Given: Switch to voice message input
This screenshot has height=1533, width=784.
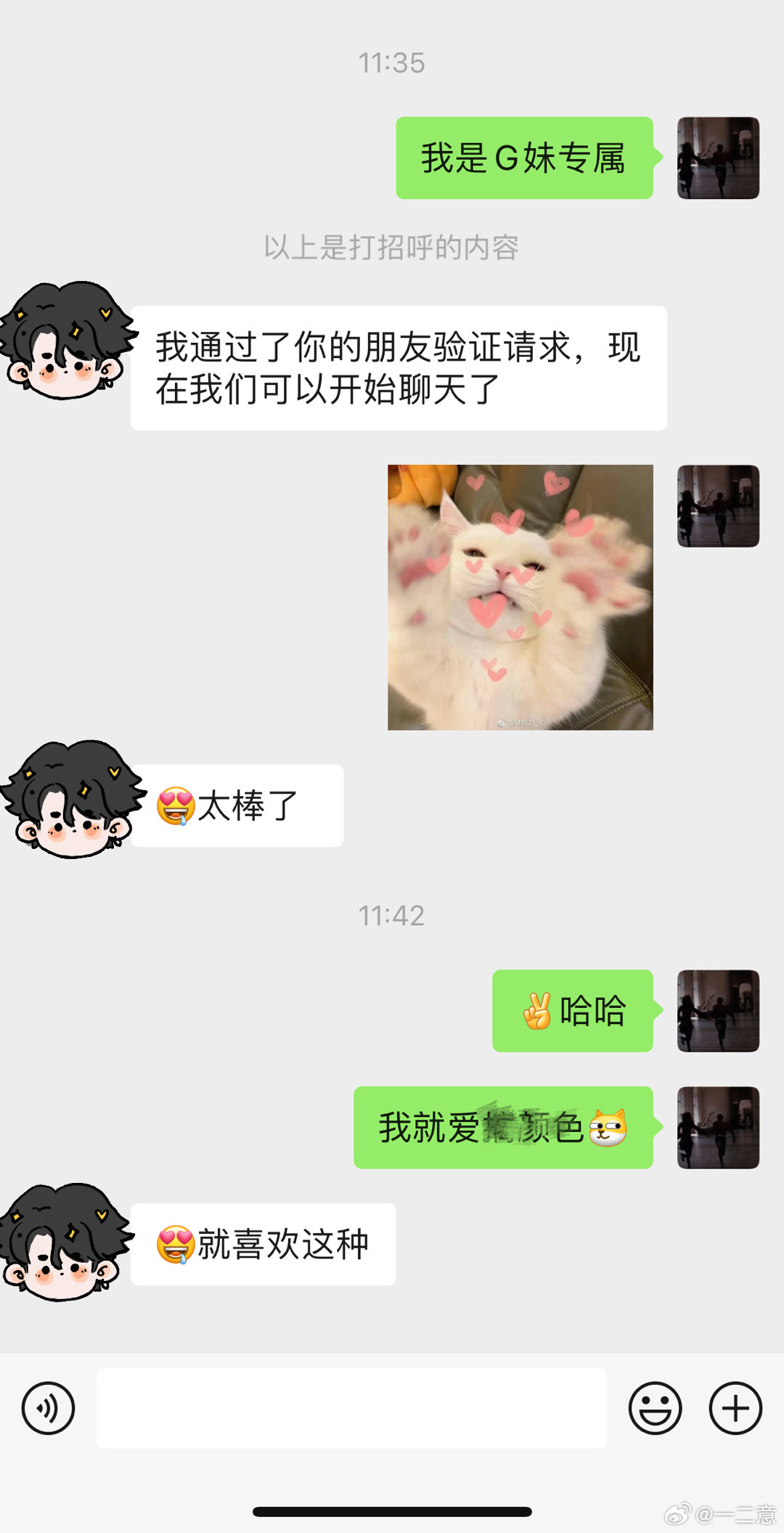Looking at the screenshot, I should tap(48, 1408).
